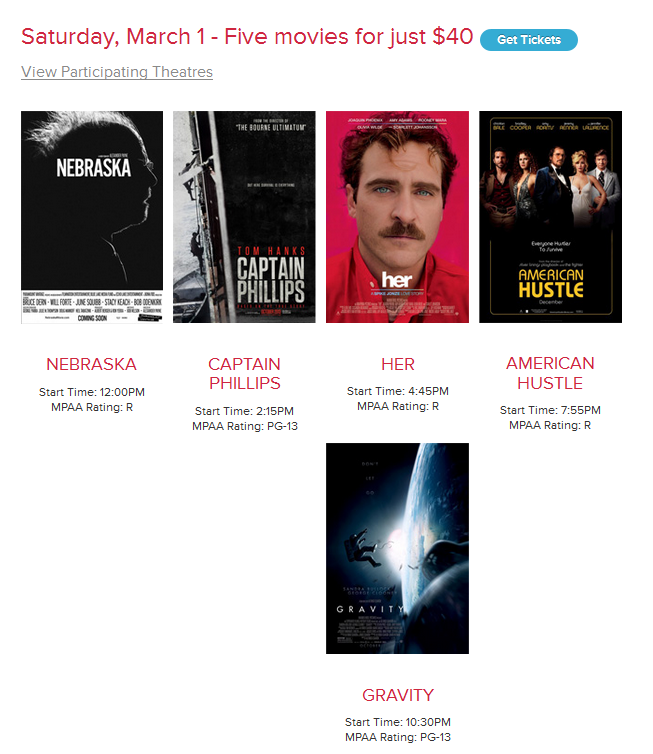
Task: Select the Captain Phillips poster
Action: coord(244,217)
